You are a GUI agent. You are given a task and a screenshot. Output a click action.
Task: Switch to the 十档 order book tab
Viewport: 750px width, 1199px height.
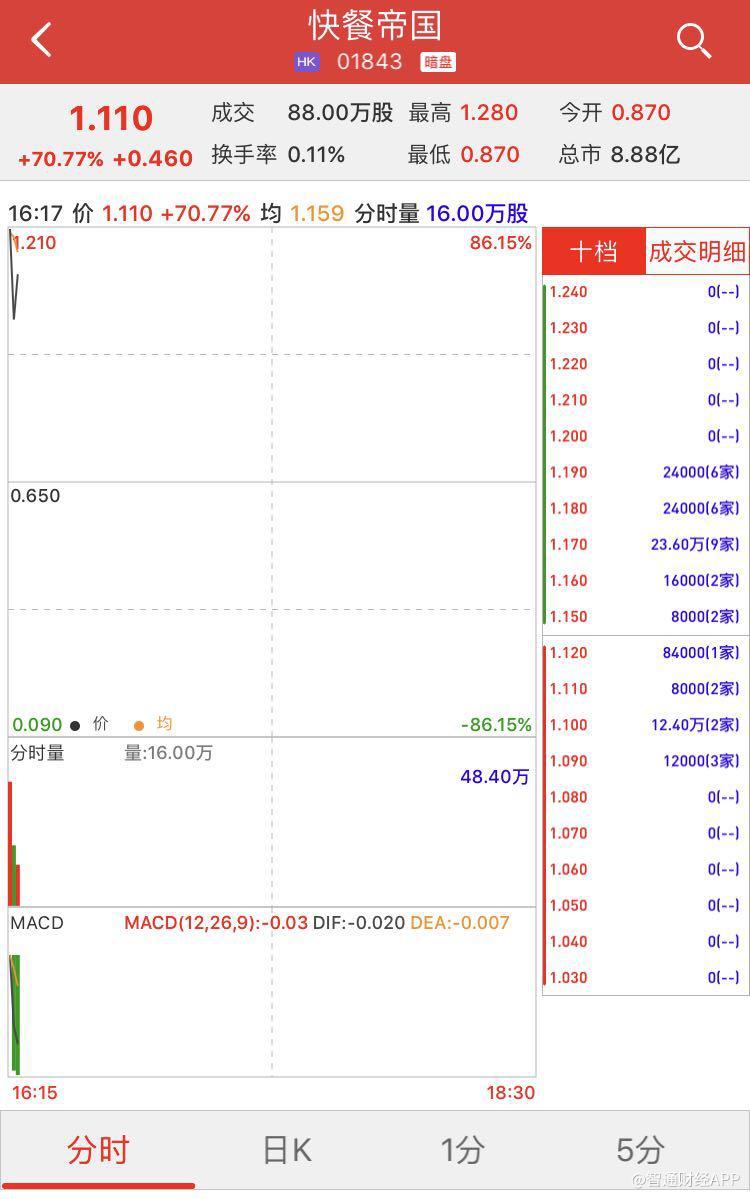[x=594, y=251]
